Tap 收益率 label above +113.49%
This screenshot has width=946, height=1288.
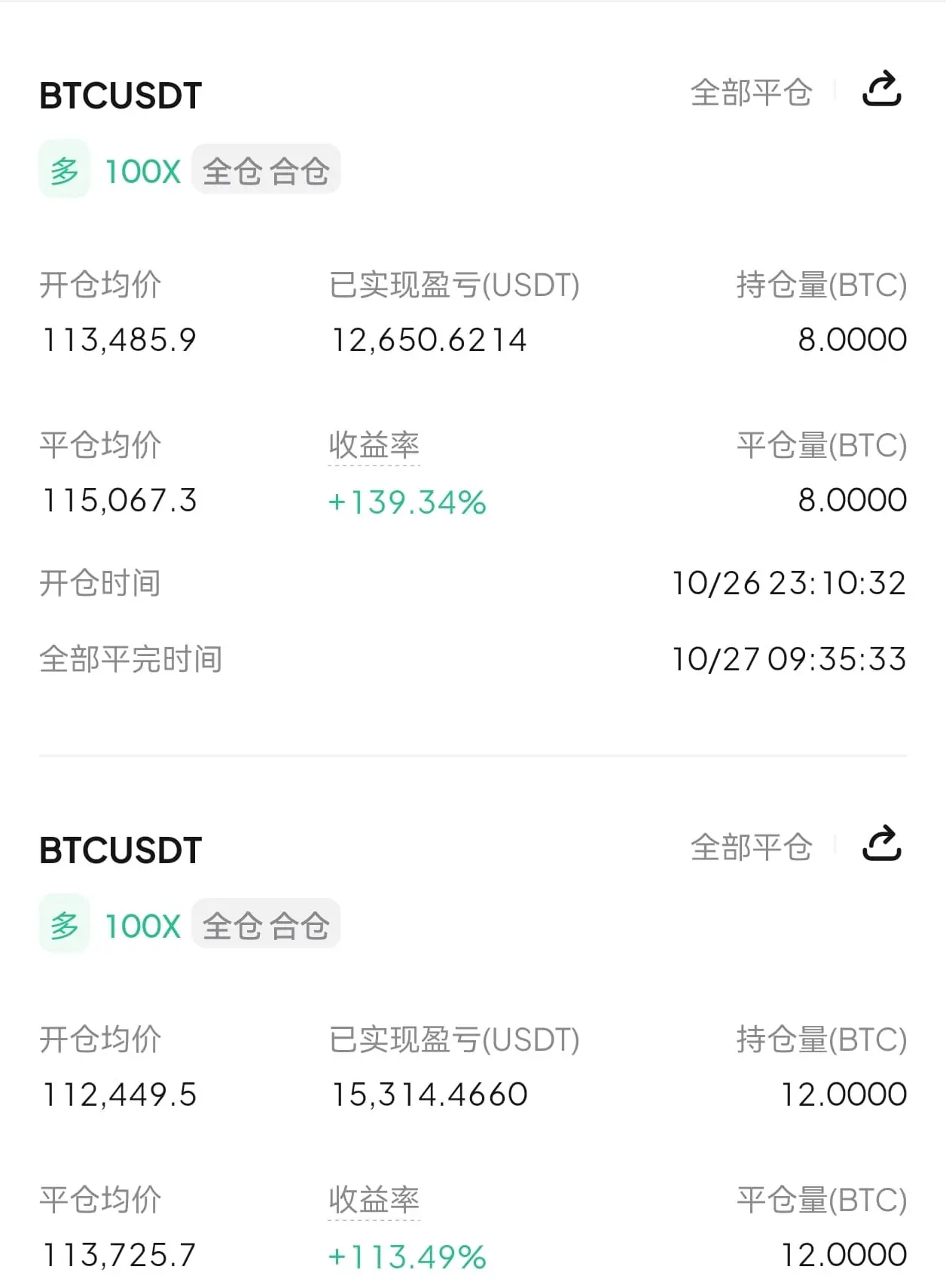coord(374,1199)
